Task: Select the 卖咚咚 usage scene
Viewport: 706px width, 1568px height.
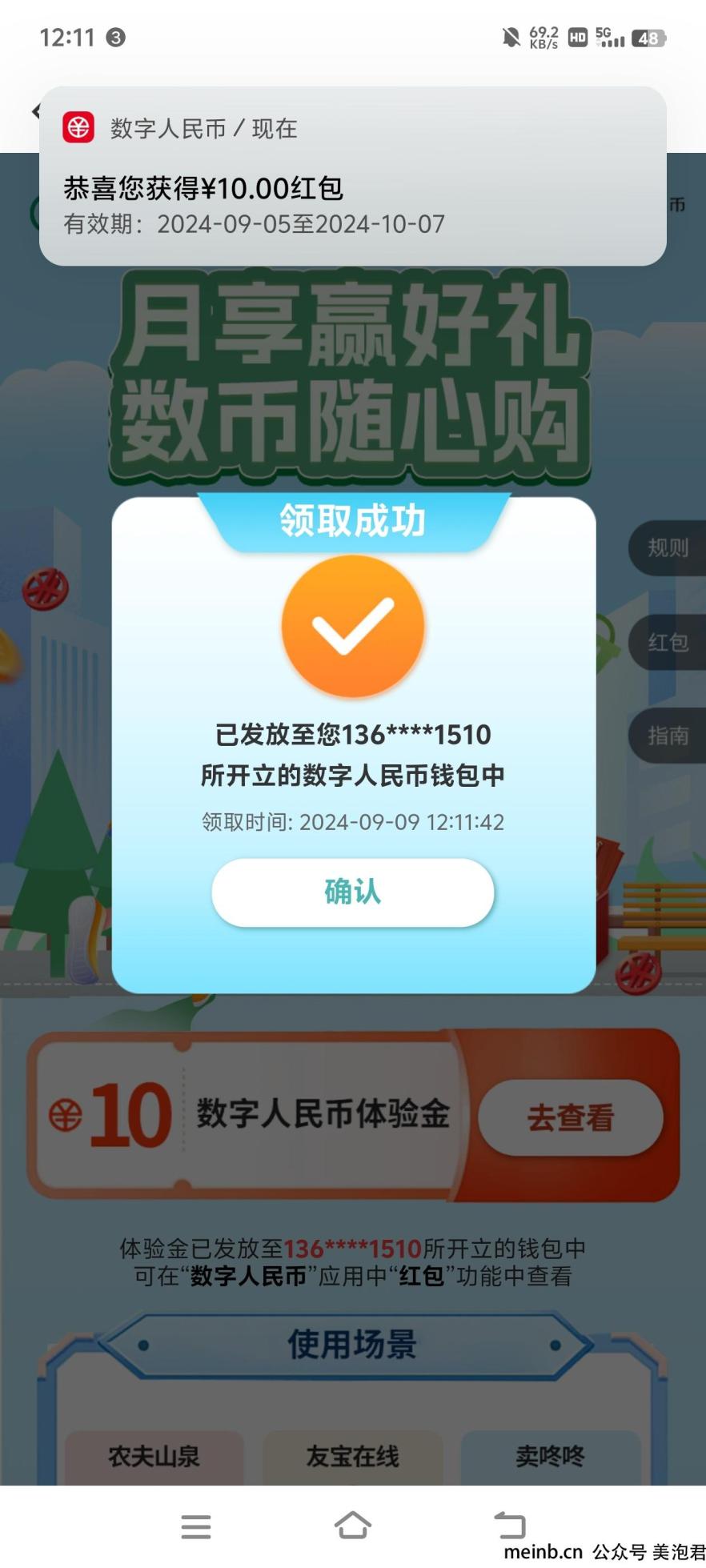Action: [x=550, y=1456]
